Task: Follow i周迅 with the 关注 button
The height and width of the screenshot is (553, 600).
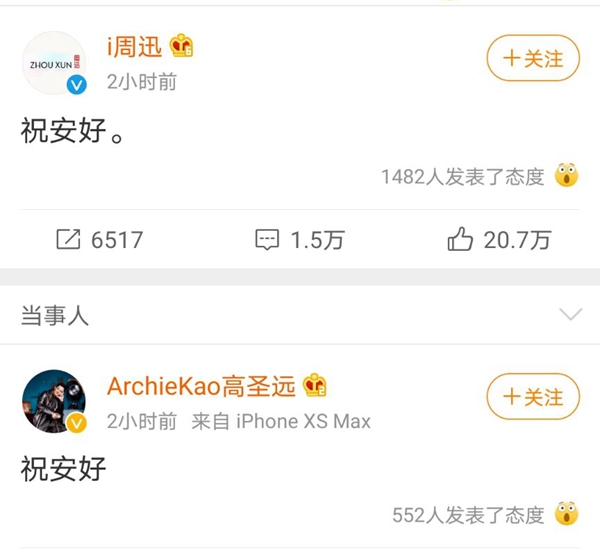Action: (532, 59)
